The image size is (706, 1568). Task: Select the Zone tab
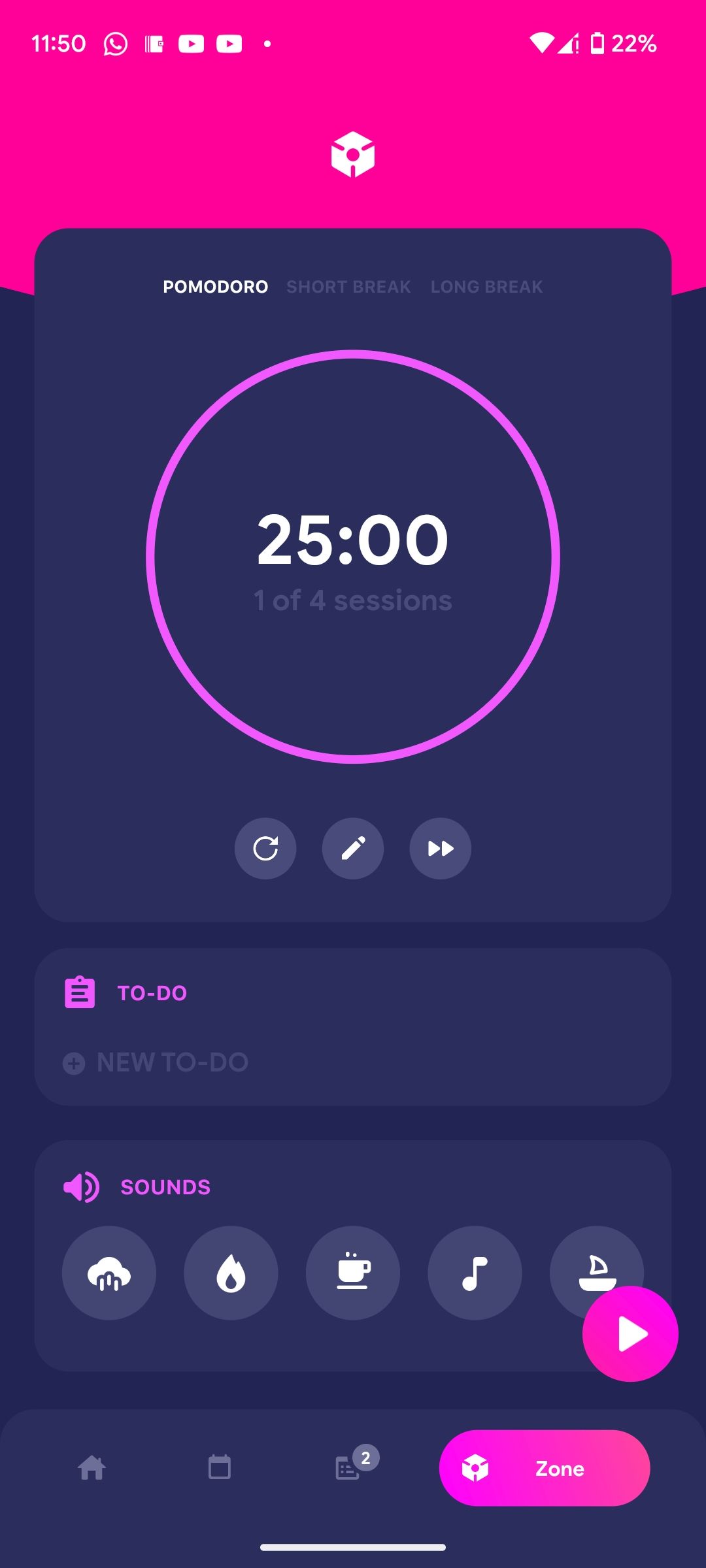point(544,1468)
